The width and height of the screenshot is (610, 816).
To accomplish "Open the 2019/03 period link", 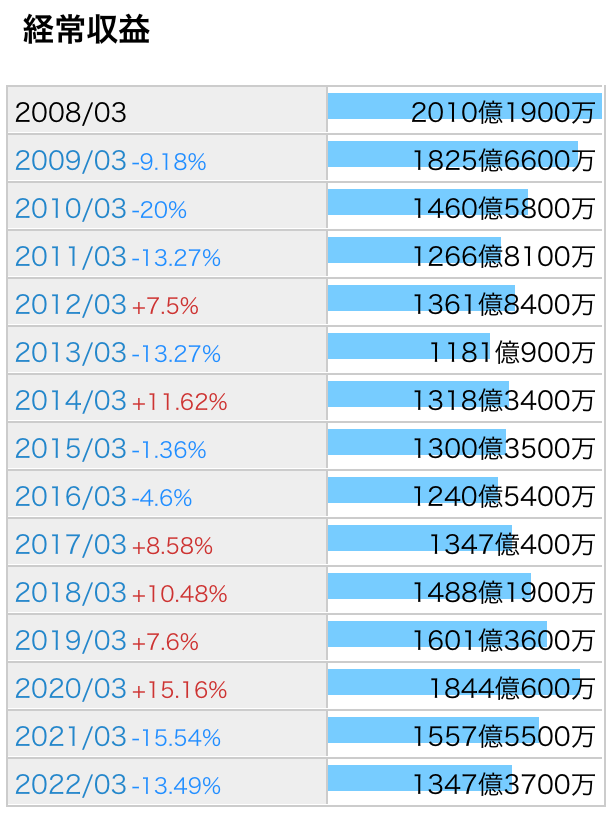I will 71,641.
